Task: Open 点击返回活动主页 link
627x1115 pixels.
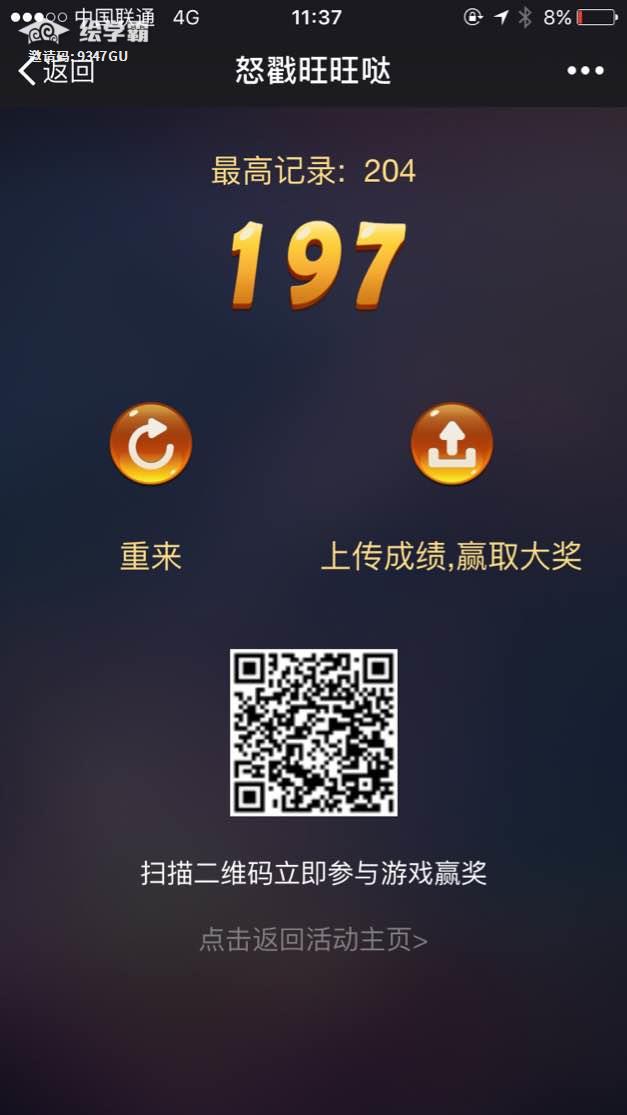Action: [x=313, y=940]
